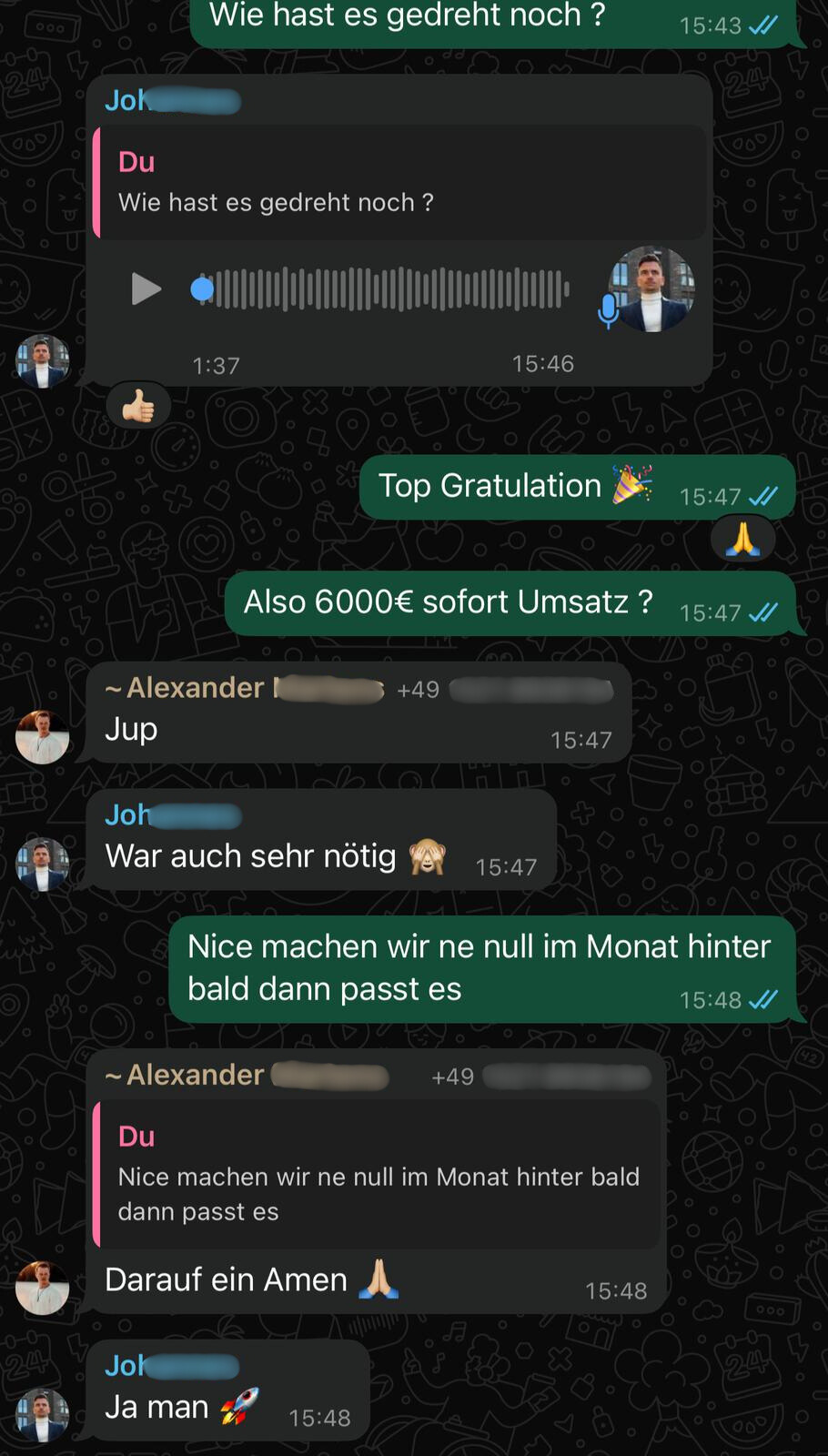Tap Alexander's name above the 'Jup' message
Image resolution: width=828 pixels, height=1456 pixels.
(195, 688)
